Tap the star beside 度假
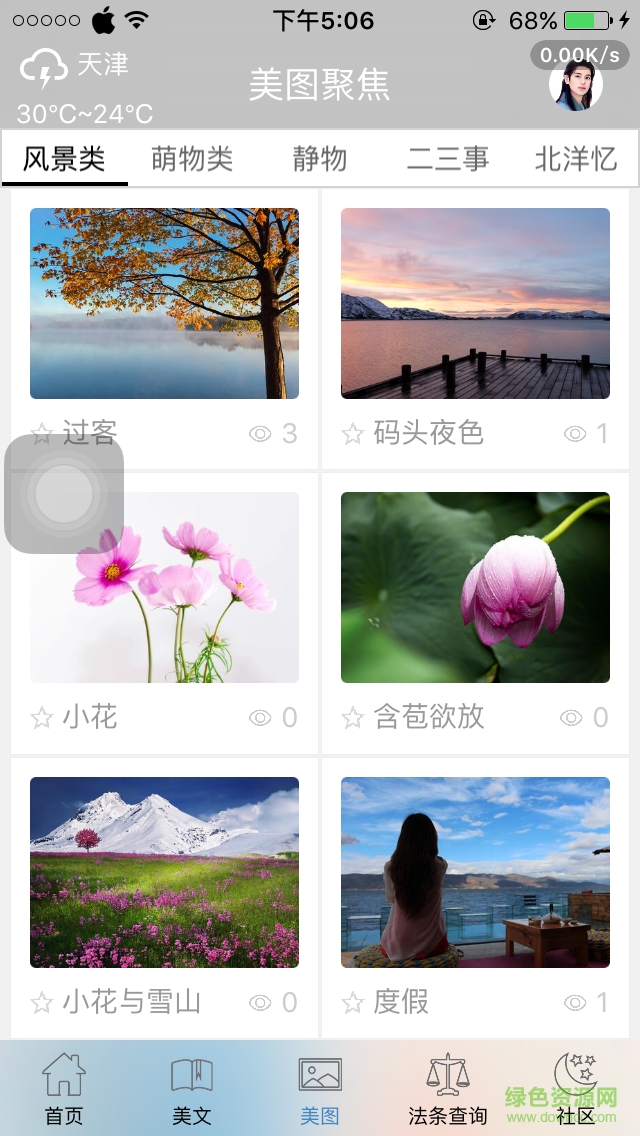Viewport: 640px width, 1136px height. click(x=353, y=1003)
